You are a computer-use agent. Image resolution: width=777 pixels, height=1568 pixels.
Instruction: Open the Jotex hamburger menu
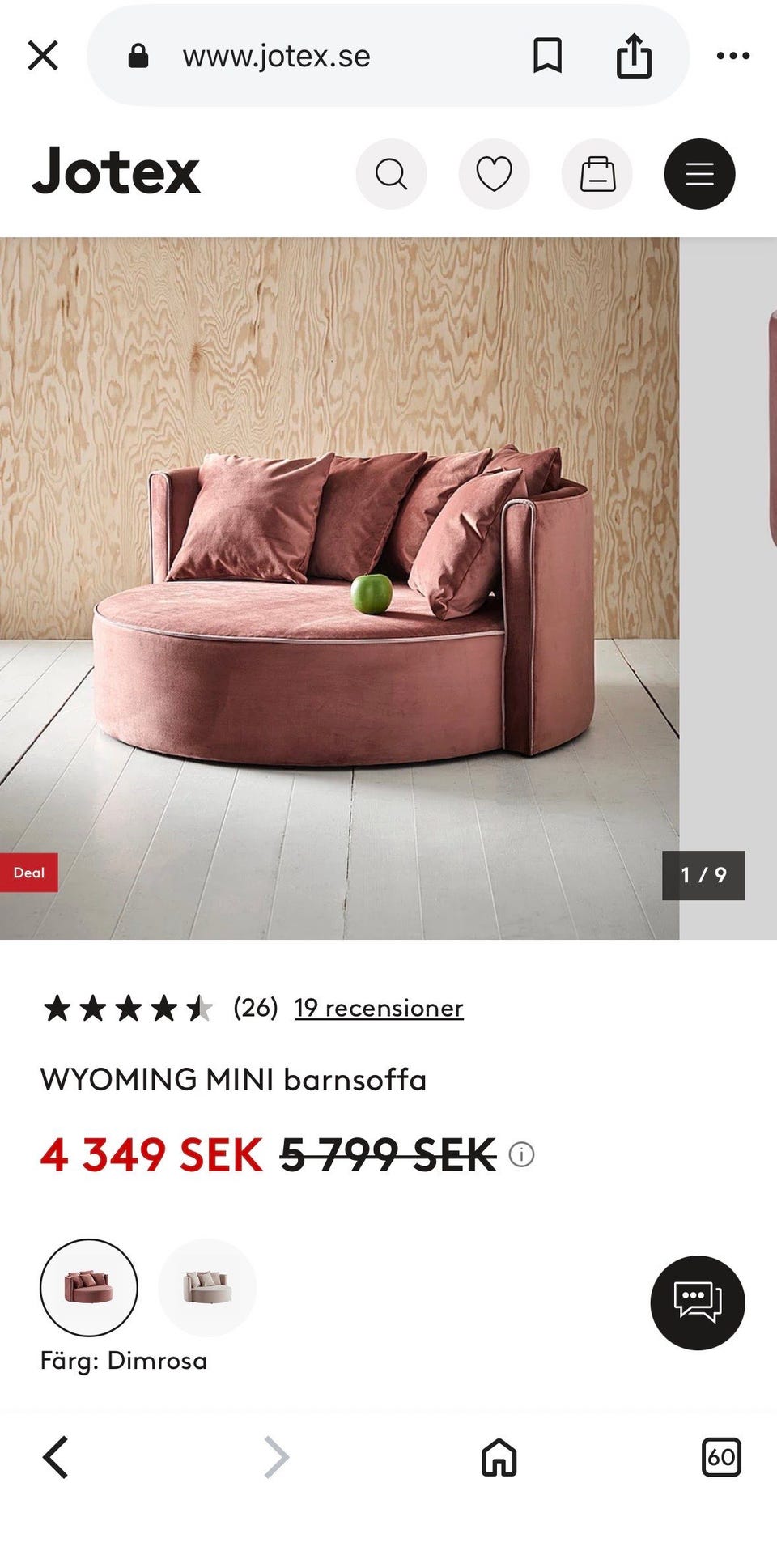[x=699, y=174]
